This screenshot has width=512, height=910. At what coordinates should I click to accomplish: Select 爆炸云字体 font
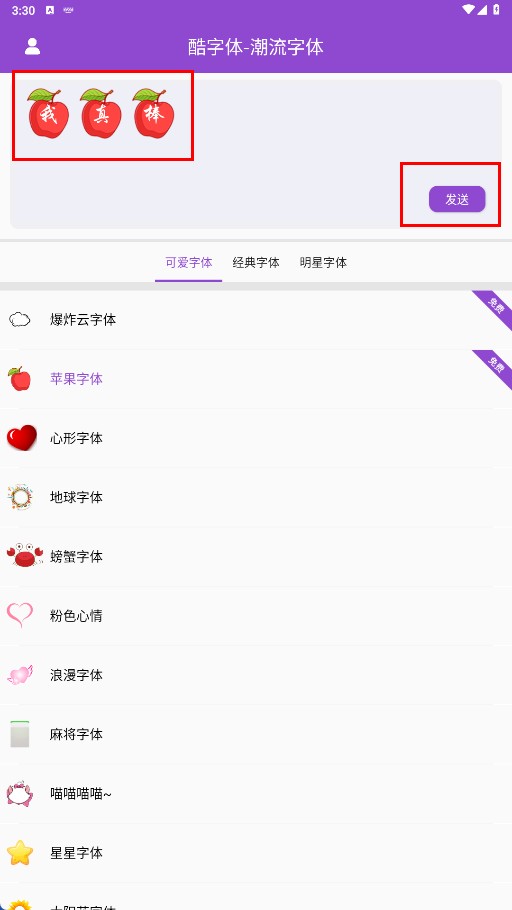click(x=256, y=320)
